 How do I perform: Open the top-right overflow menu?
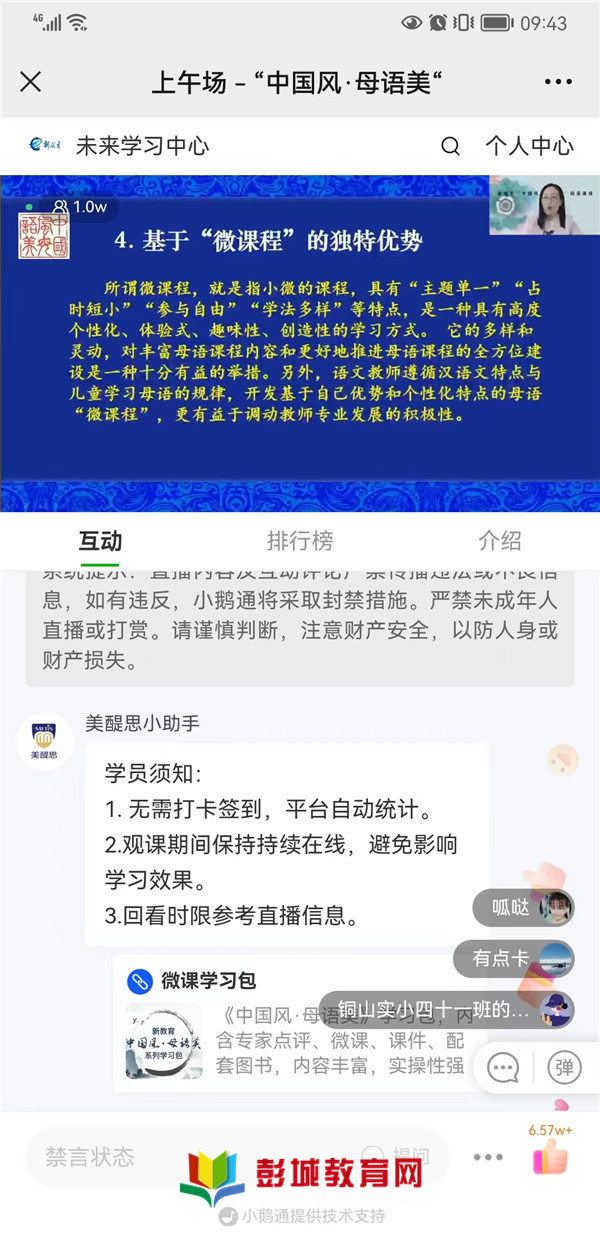(x=558, y=82)
